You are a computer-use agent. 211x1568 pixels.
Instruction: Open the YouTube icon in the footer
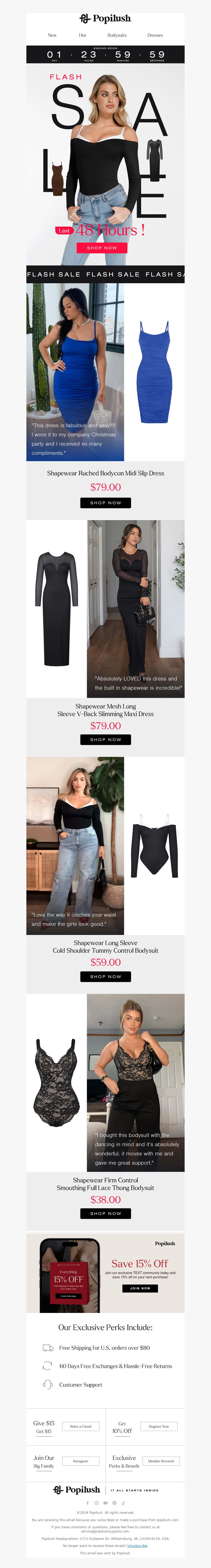[x=105, y=1503]
